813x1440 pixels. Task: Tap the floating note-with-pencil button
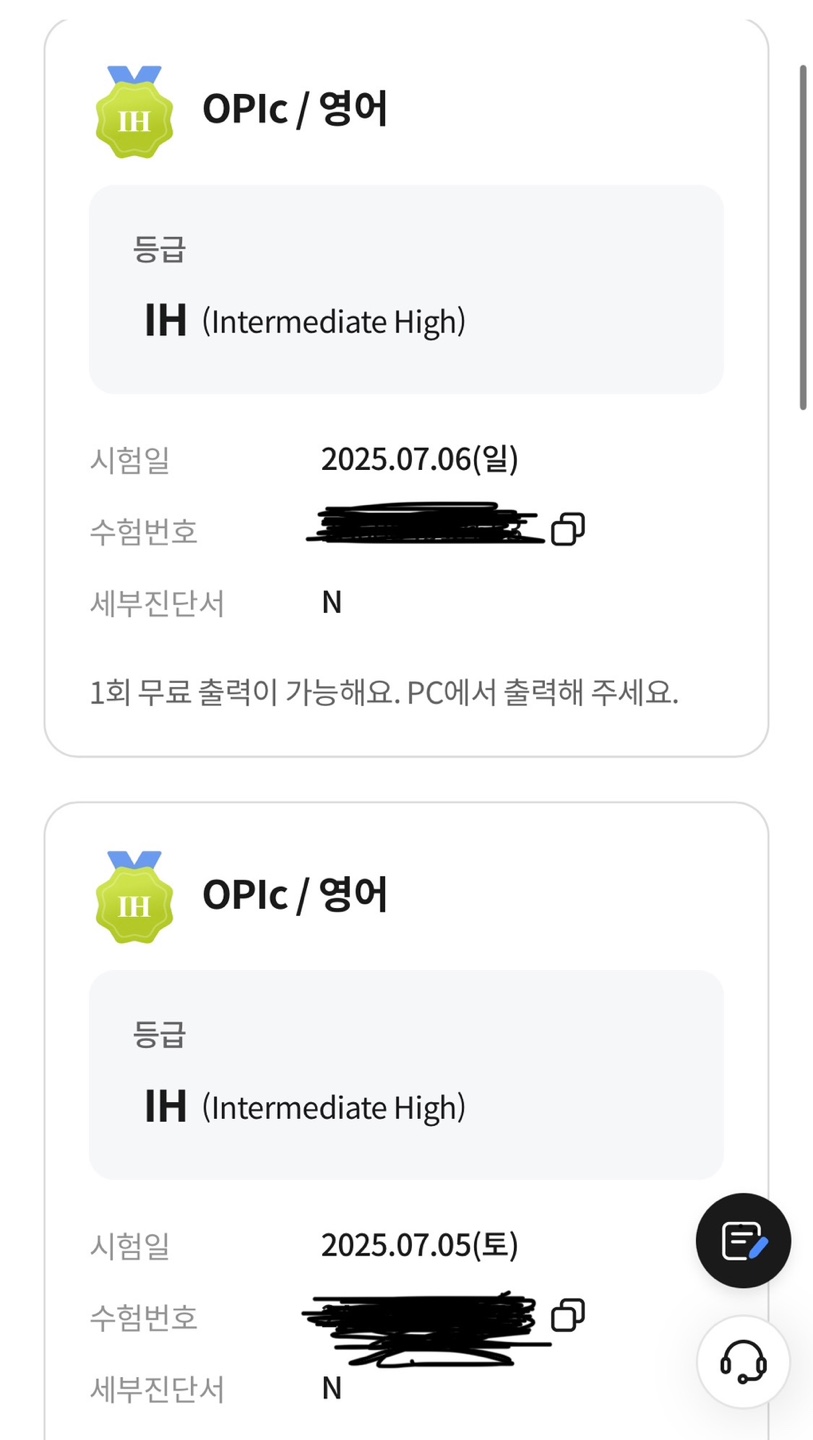(743, 1240)
